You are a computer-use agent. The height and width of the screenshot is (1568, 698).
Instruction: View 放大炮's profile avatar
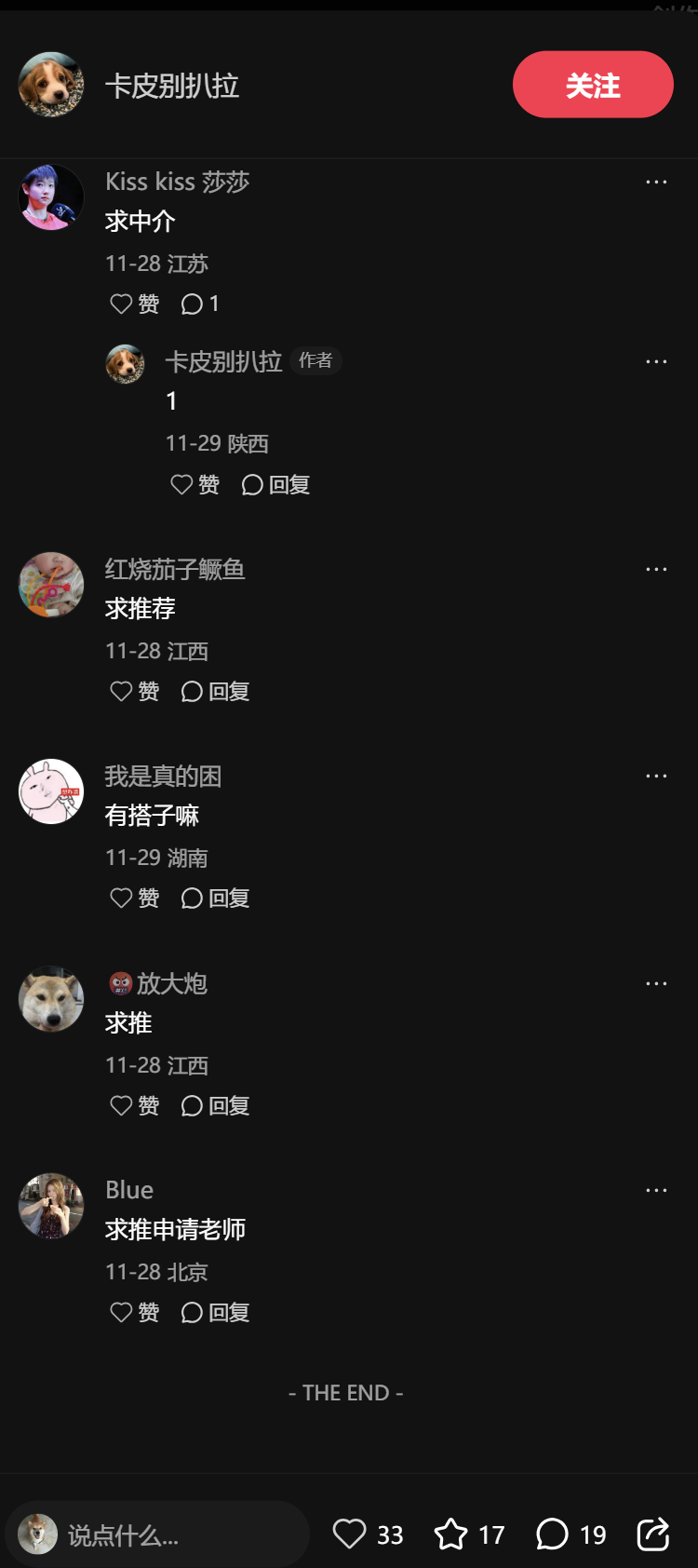coord(51,999)
